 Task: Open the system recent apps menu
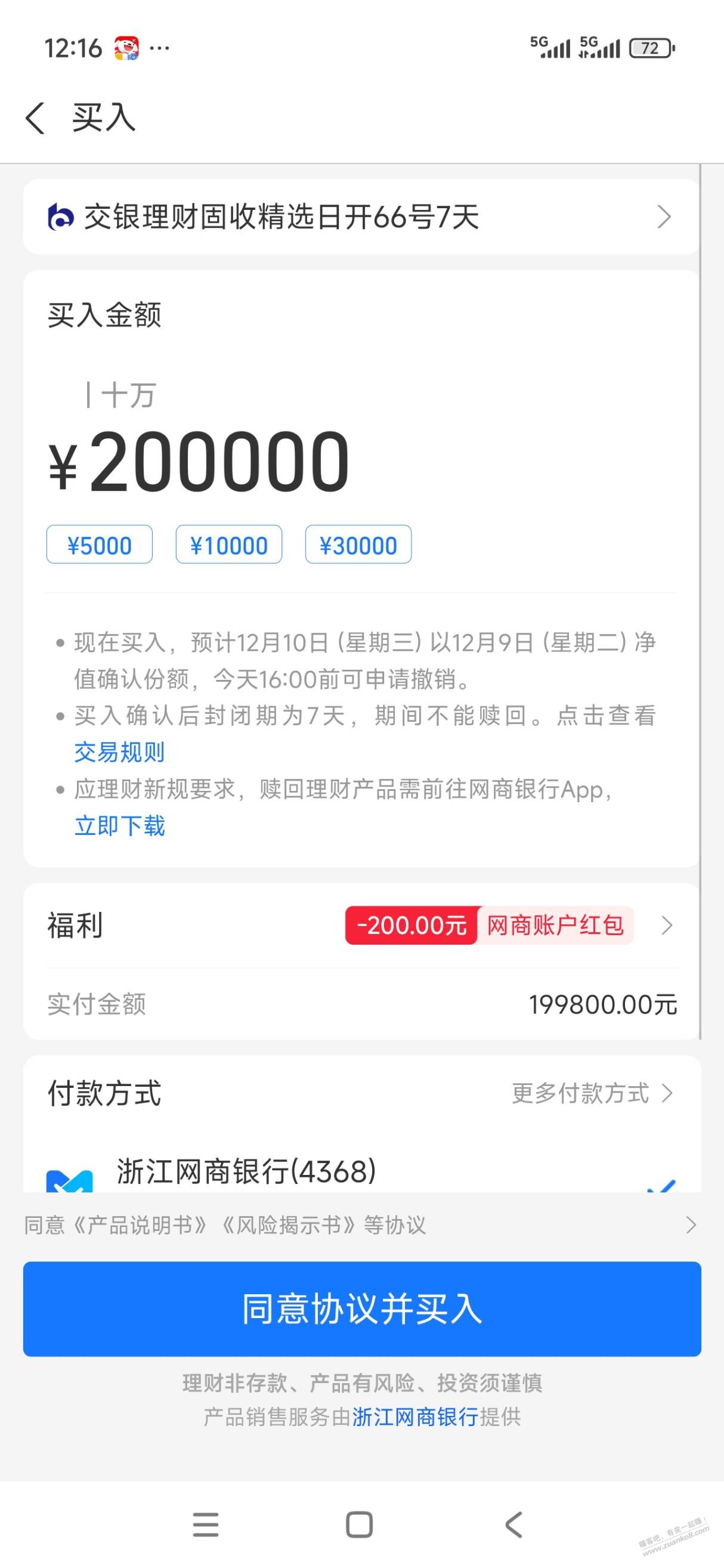pyautogui.click(x=205, y=1525)
